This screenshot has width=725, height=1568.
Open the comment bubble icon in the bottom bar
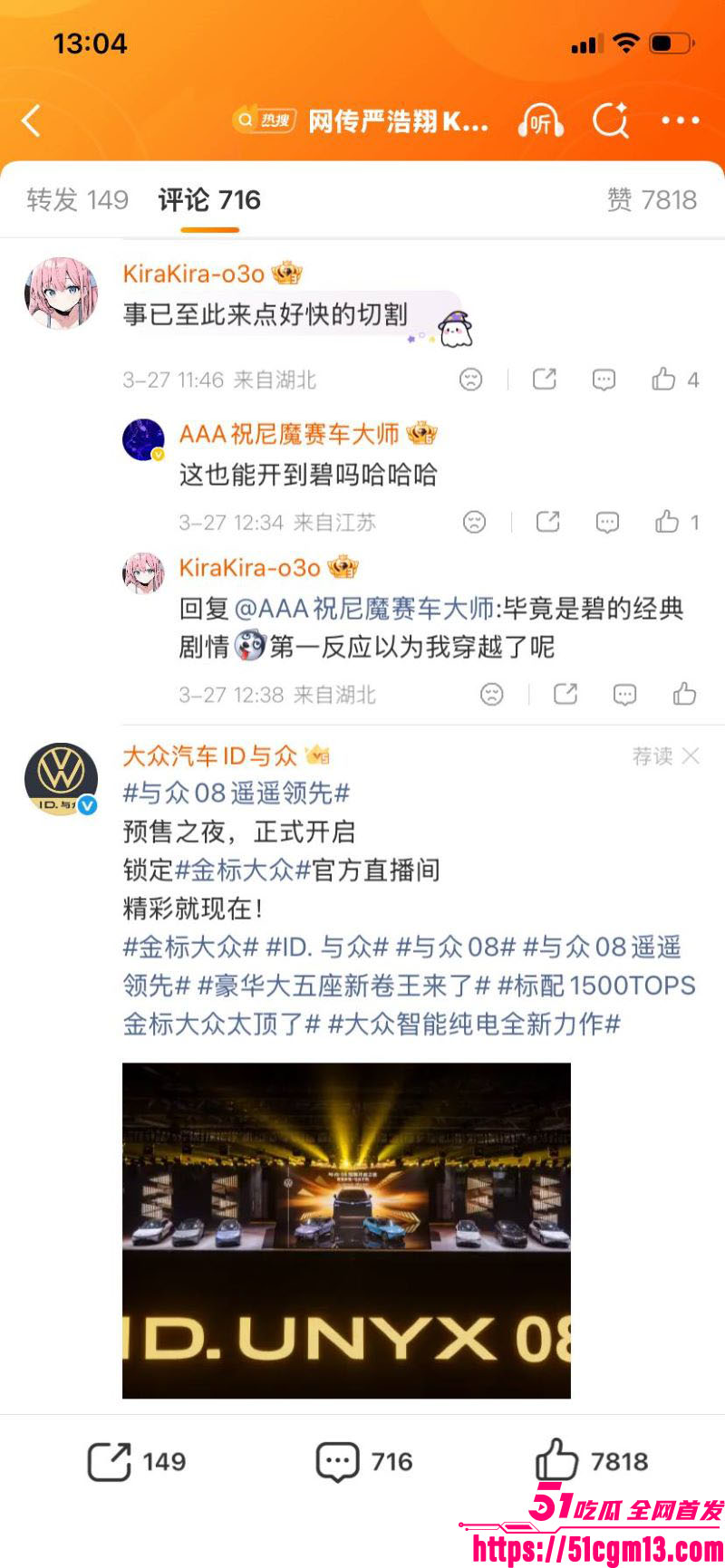pyautogui.click(x=336, y=1461)
